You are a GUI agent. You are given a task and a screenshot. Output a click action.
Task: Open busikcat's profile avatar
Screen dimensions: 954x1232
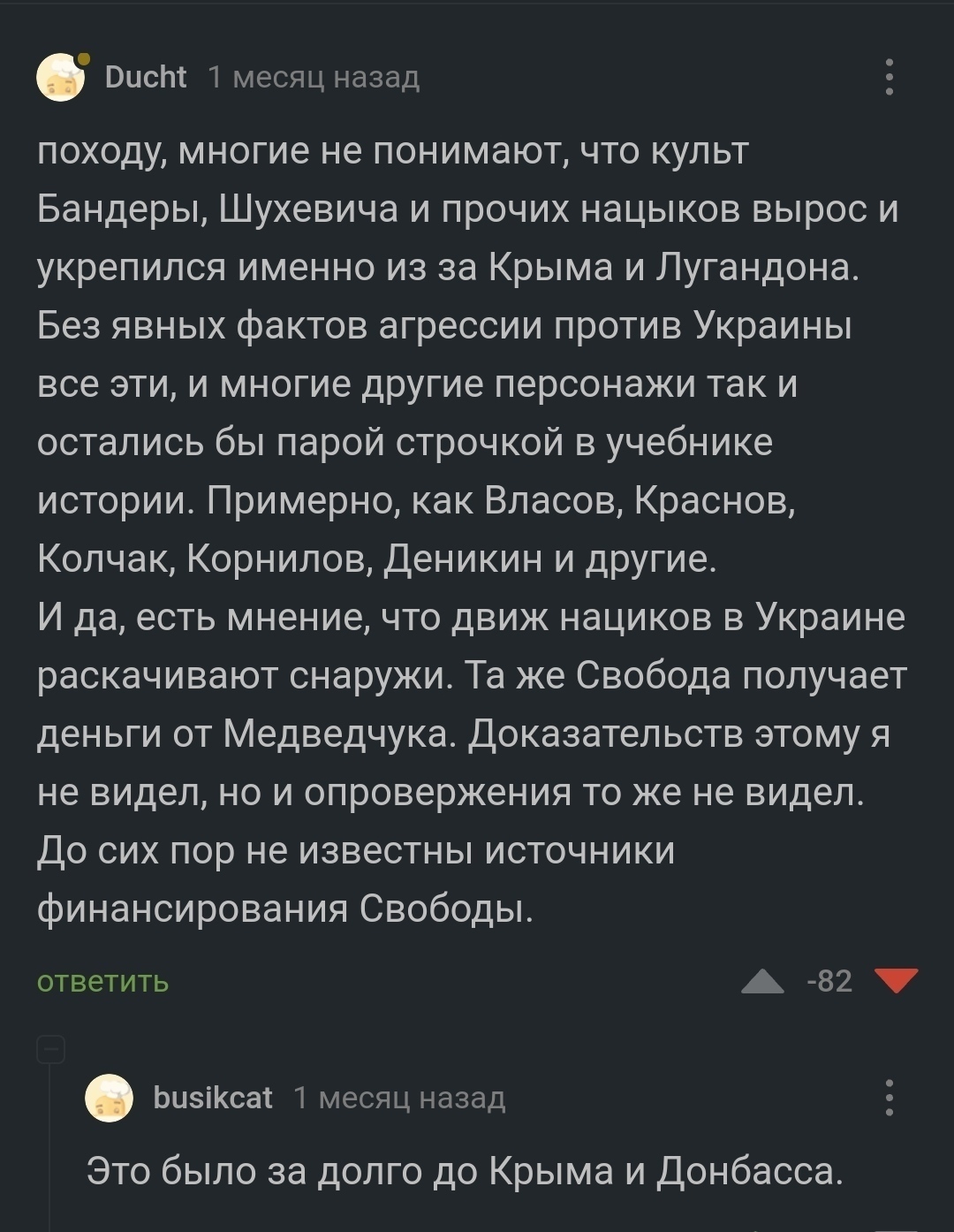coord(109,1099)
